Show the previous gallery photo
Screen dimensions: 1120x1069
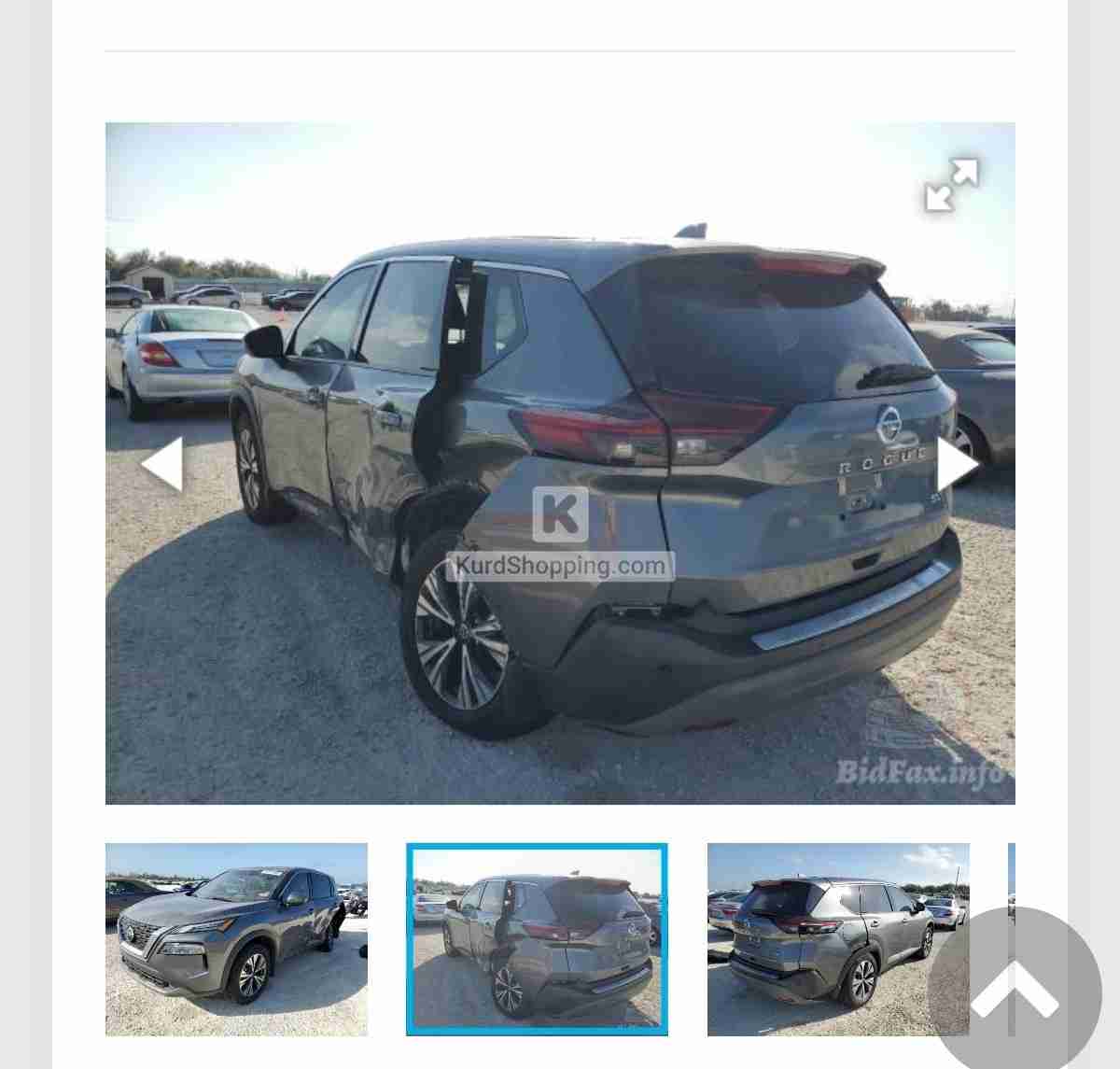161,464
